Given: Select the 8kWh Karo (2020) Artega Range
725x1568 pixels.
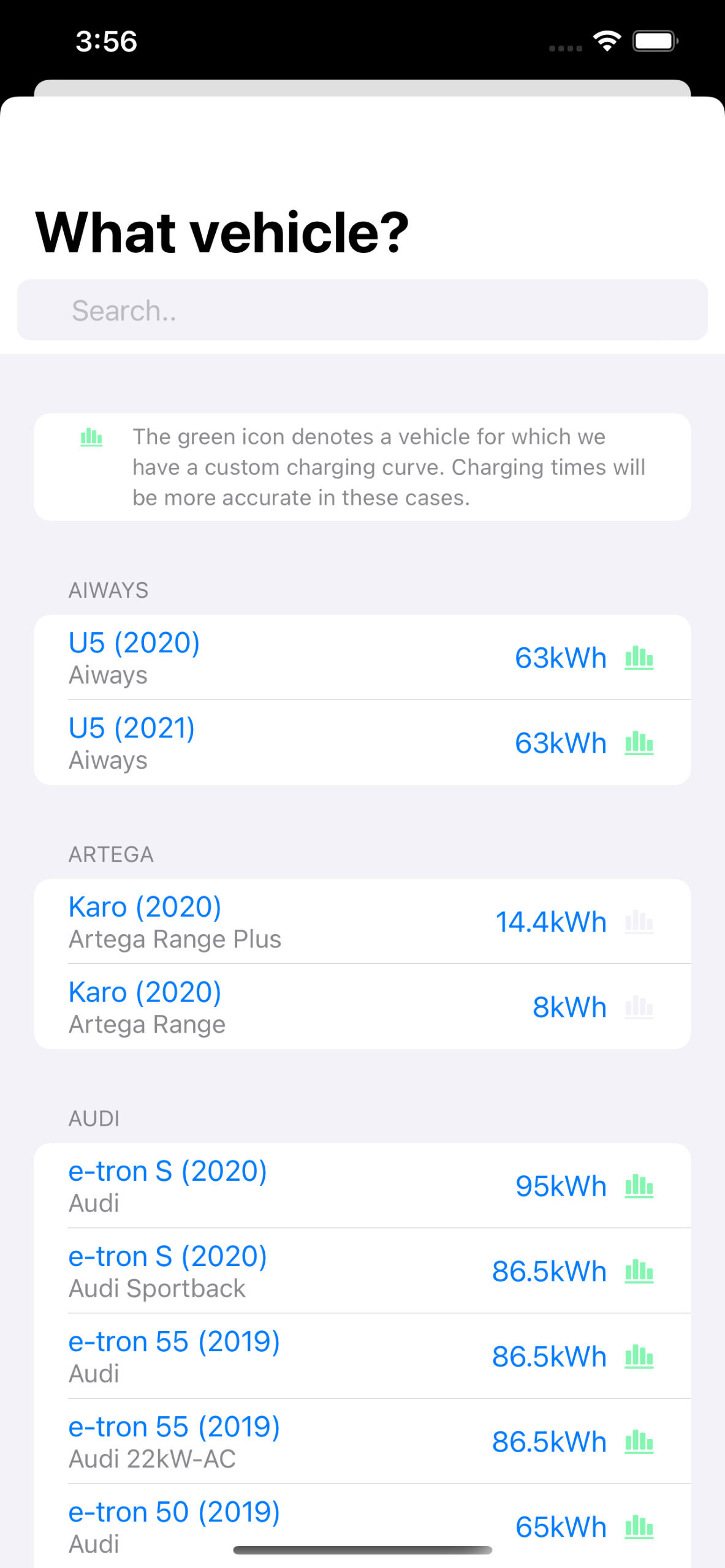Looking at the screenshot, I should click(x=362, y=1006).
